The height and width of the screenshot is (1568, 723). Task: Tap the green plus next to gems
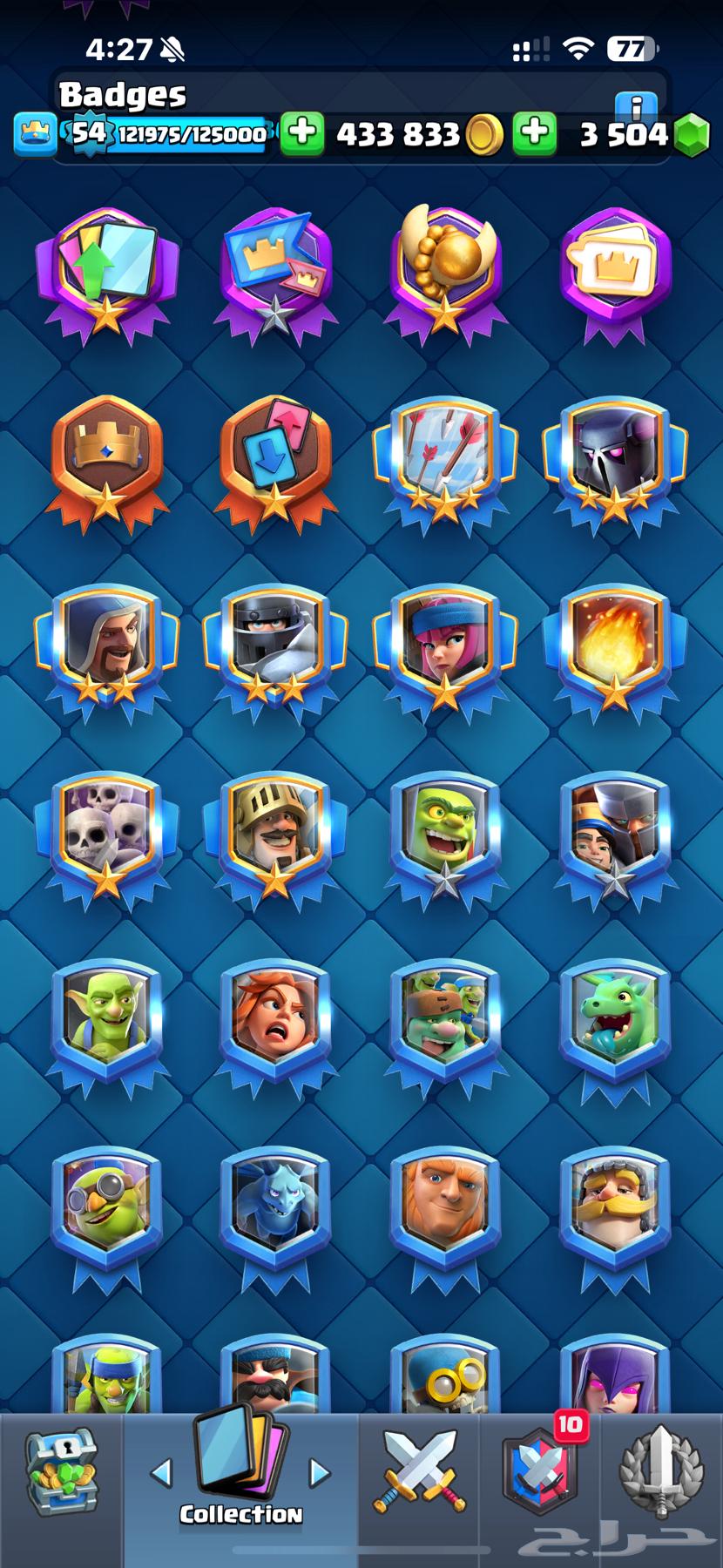click(x=534, y=133)
